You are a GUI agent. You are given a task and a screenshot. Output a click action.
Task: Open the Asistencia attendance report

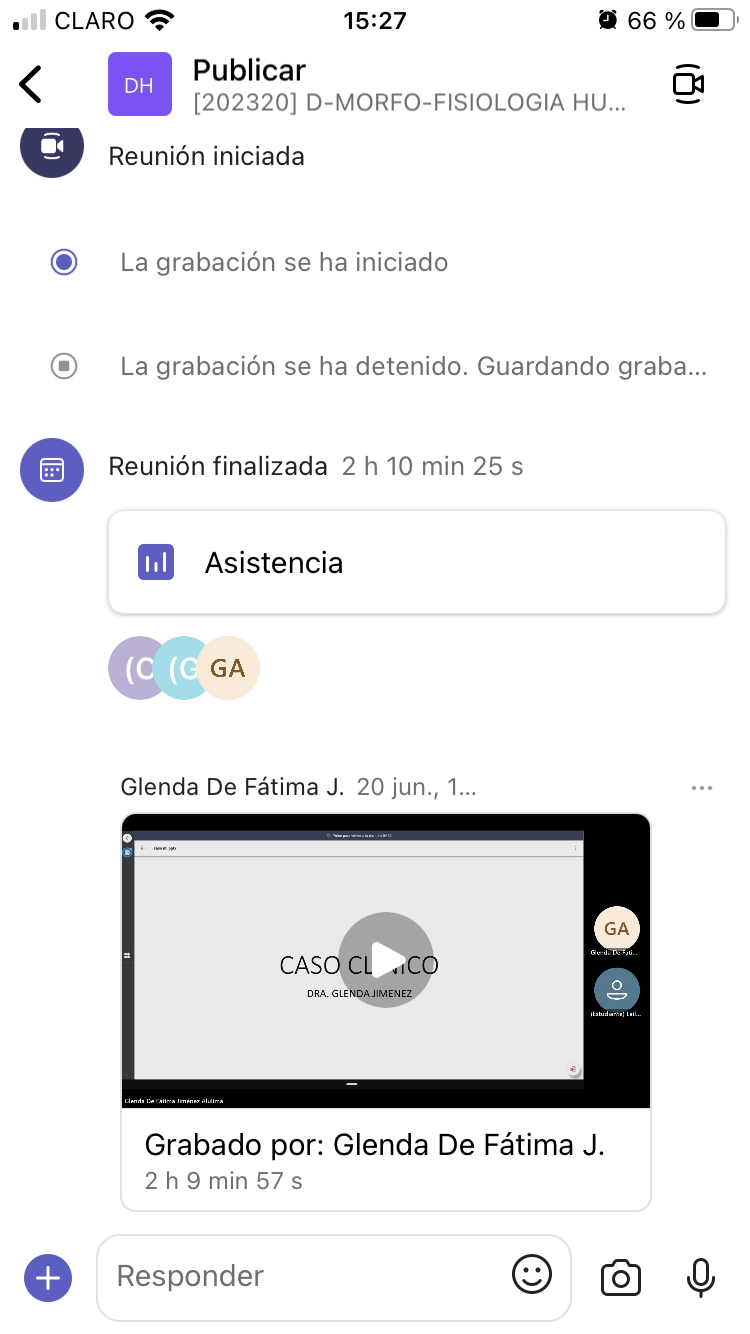pyautogui.click(x=416, y=562)
